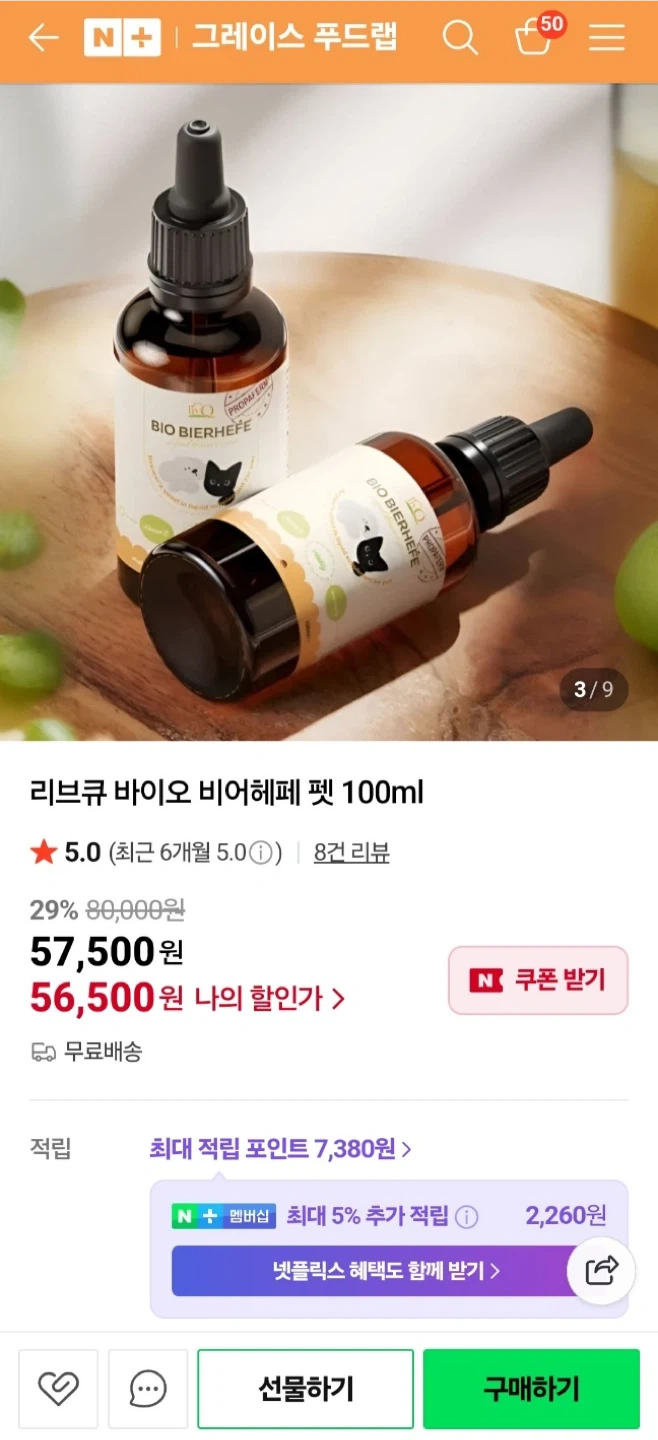Image resolution: width=658 pixels, height=1440 pixels.
Task: Get the coupon via 쿠폰 받기
Action: (x=538, y=980)
